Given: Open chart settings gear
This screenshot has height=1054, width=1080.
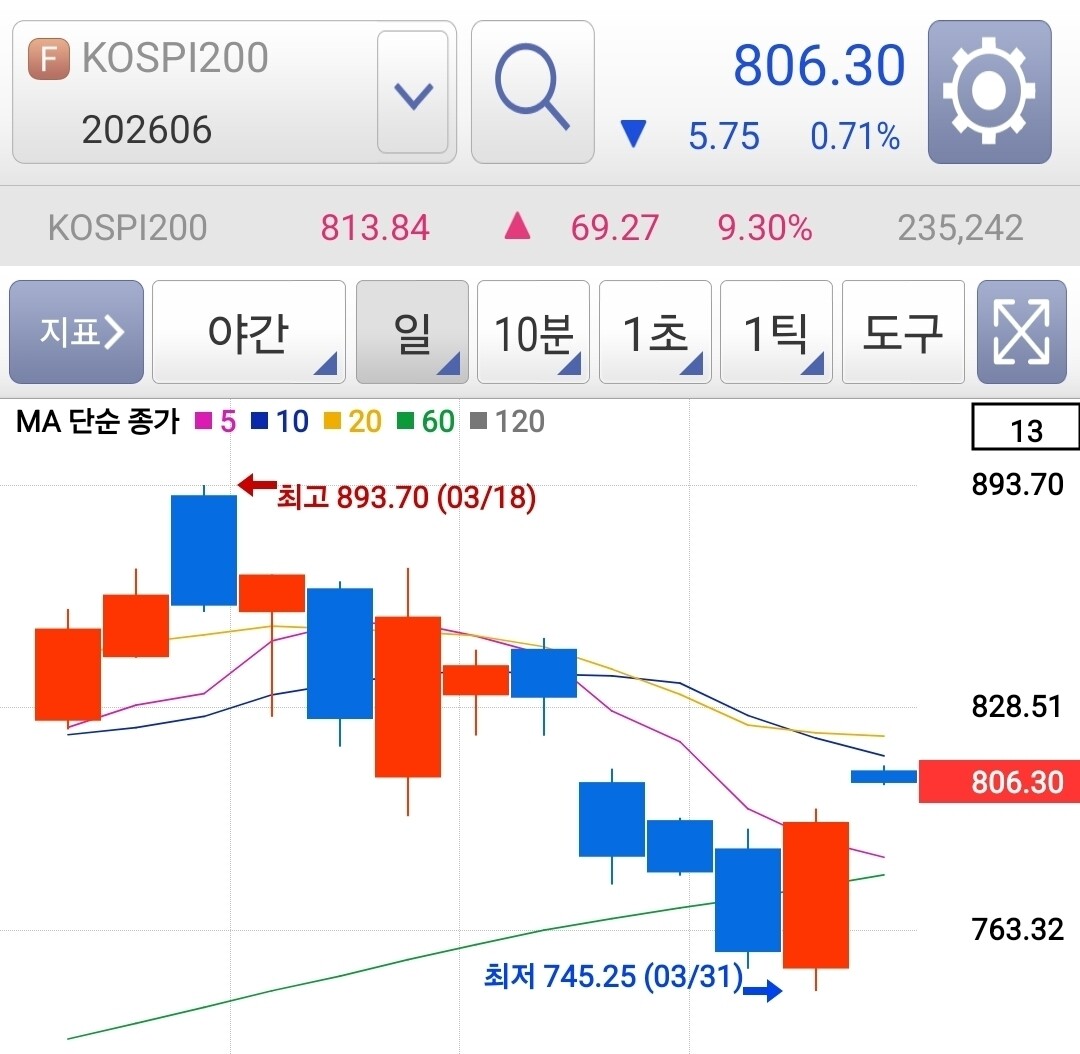Looking at the screenshot, I should [989, 92].
